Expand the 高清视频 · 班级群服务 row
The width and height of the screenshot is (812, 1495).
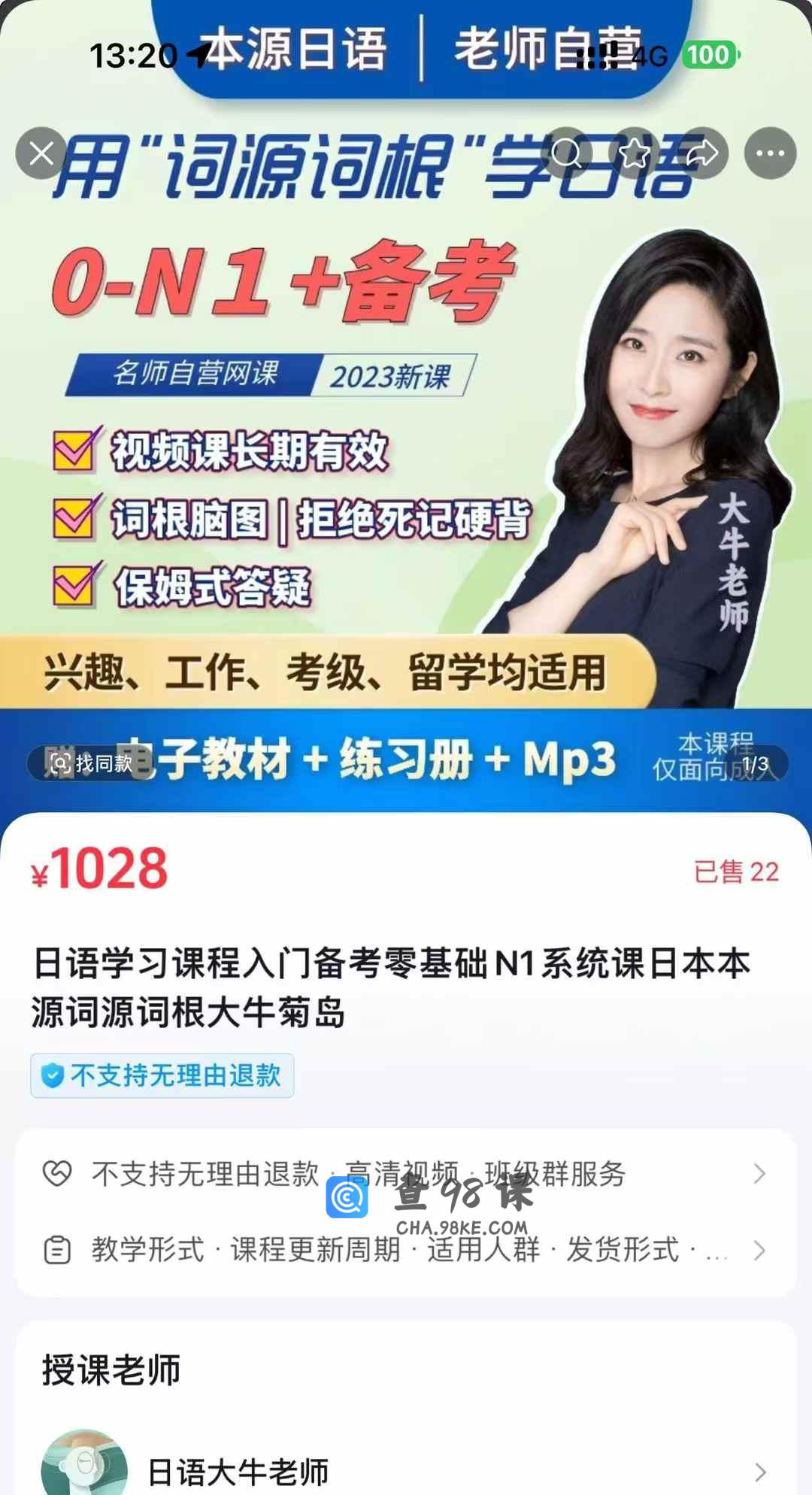tap(406, 1173)
